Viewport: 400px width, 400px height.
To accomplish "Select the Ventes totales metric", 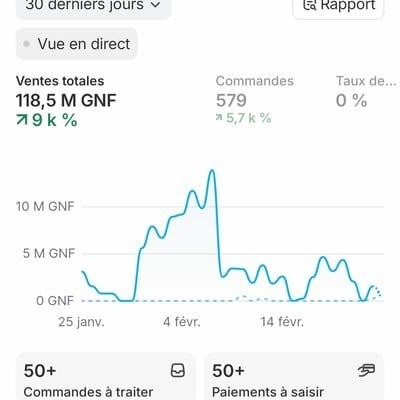I will 66,101.
